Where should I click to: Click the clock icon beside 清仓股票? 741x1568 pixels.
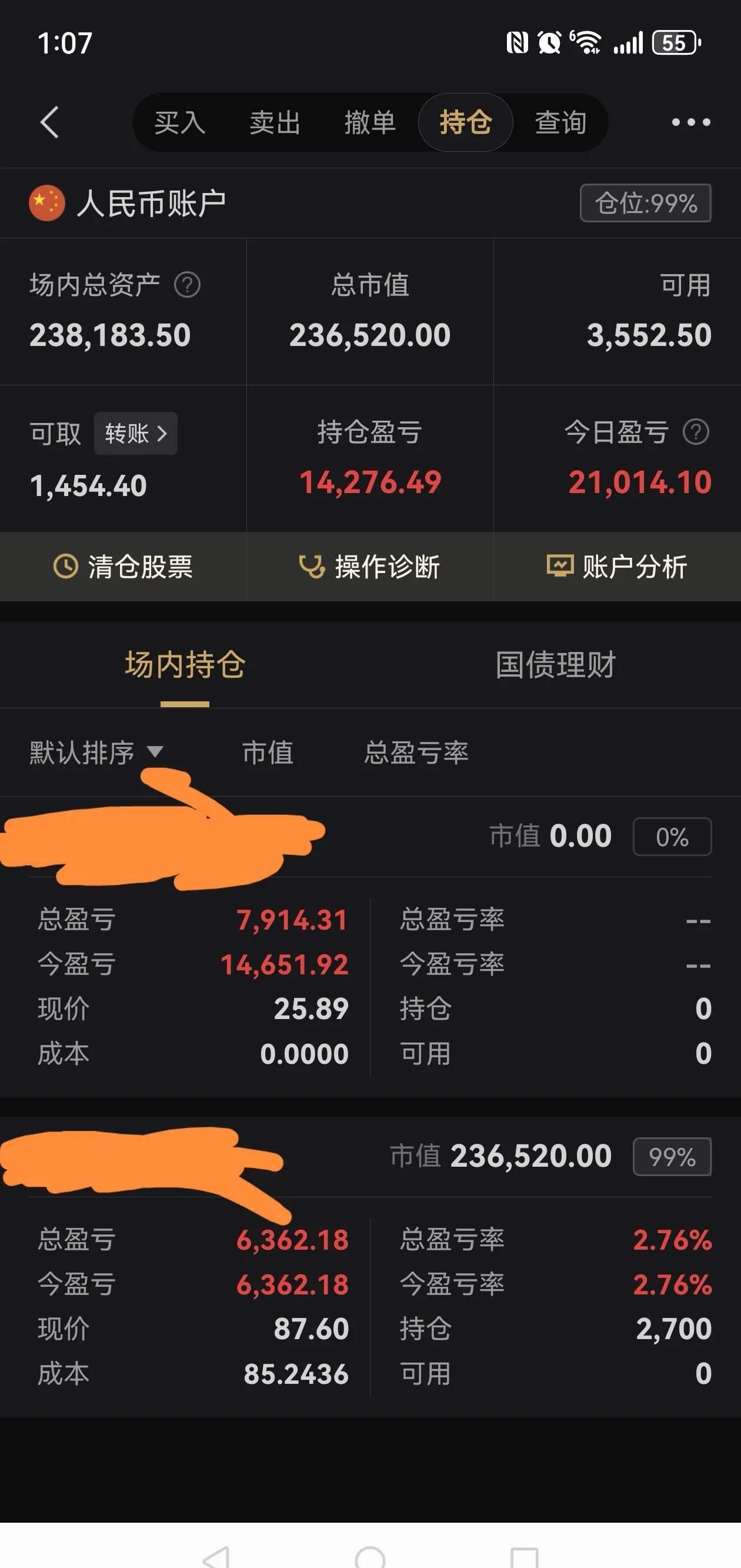[x=66, y=567]
